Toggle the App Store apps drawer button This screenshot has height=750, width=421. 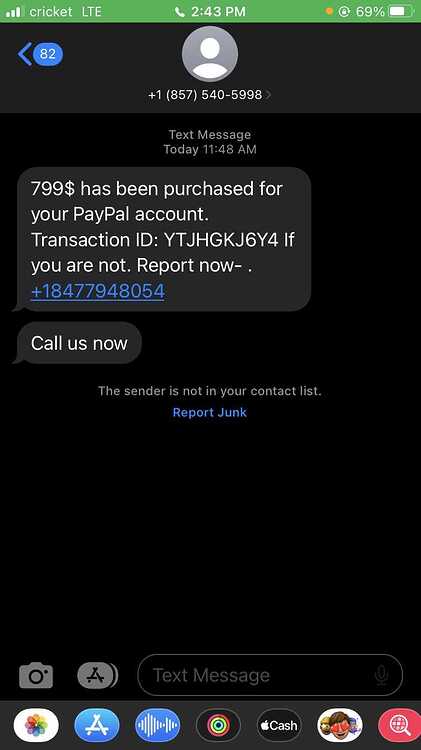pos(98,675)
